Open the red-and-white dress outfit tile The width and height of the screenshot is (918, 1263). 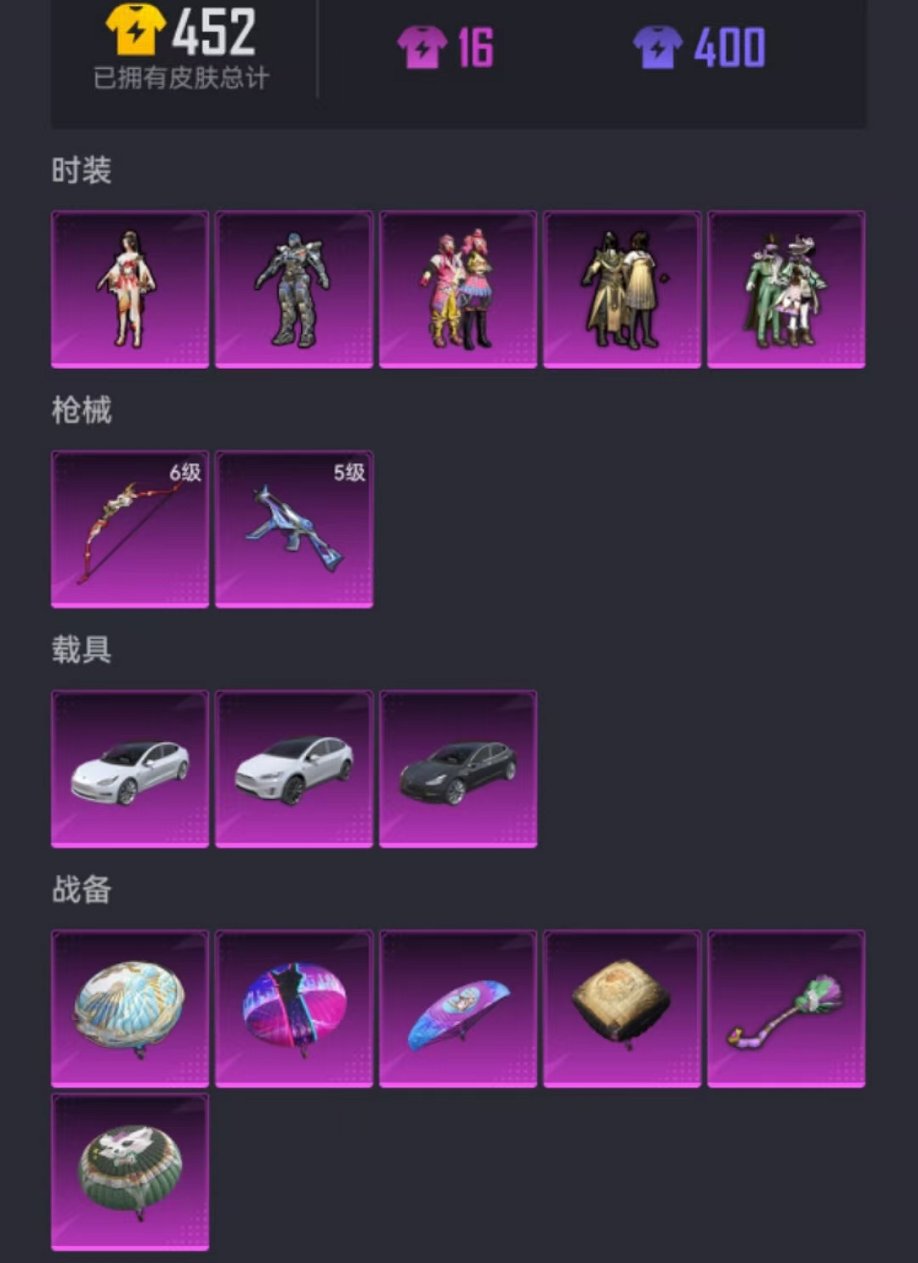click(x=130, y=289)
